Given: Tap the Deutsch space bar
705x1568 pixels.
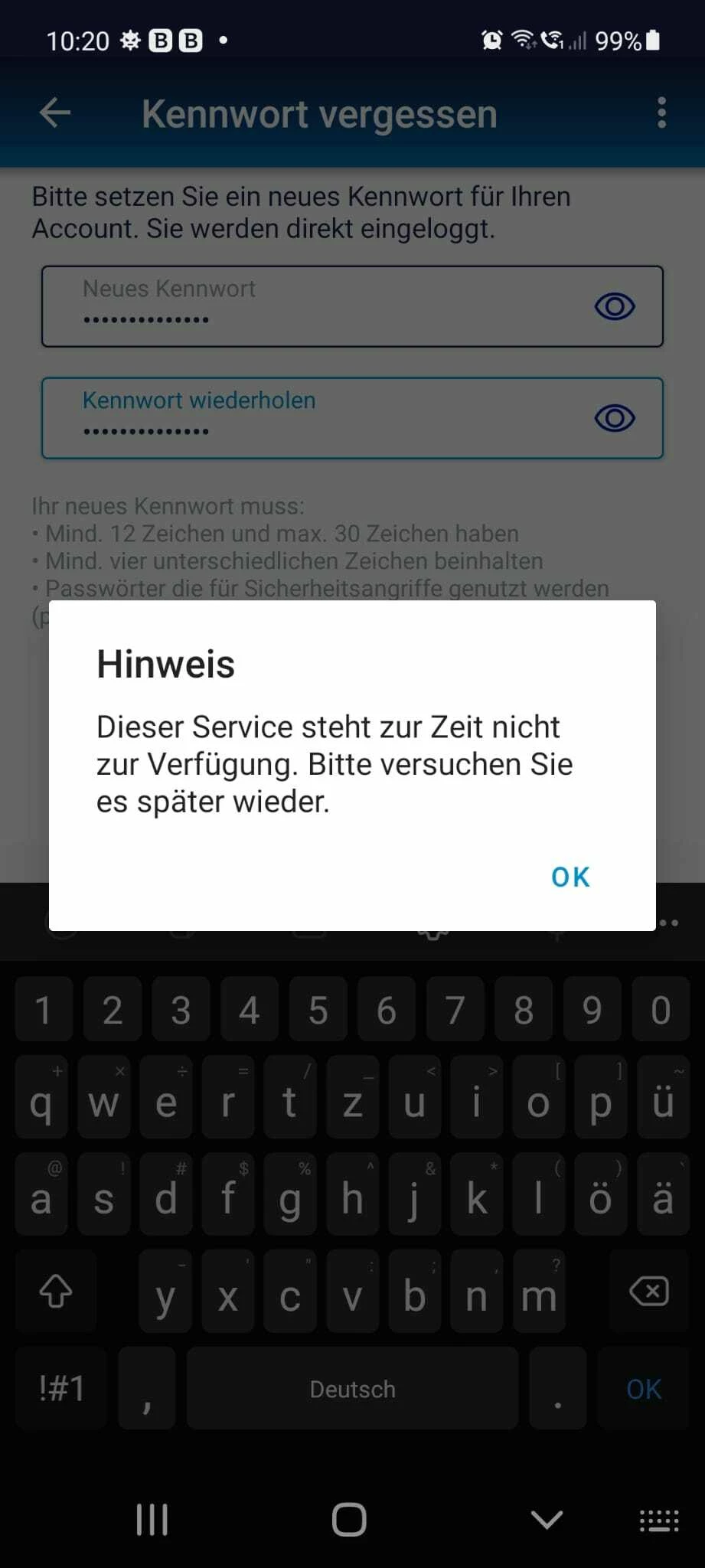Looking at the screenshot, I should tap(352, 1389).
